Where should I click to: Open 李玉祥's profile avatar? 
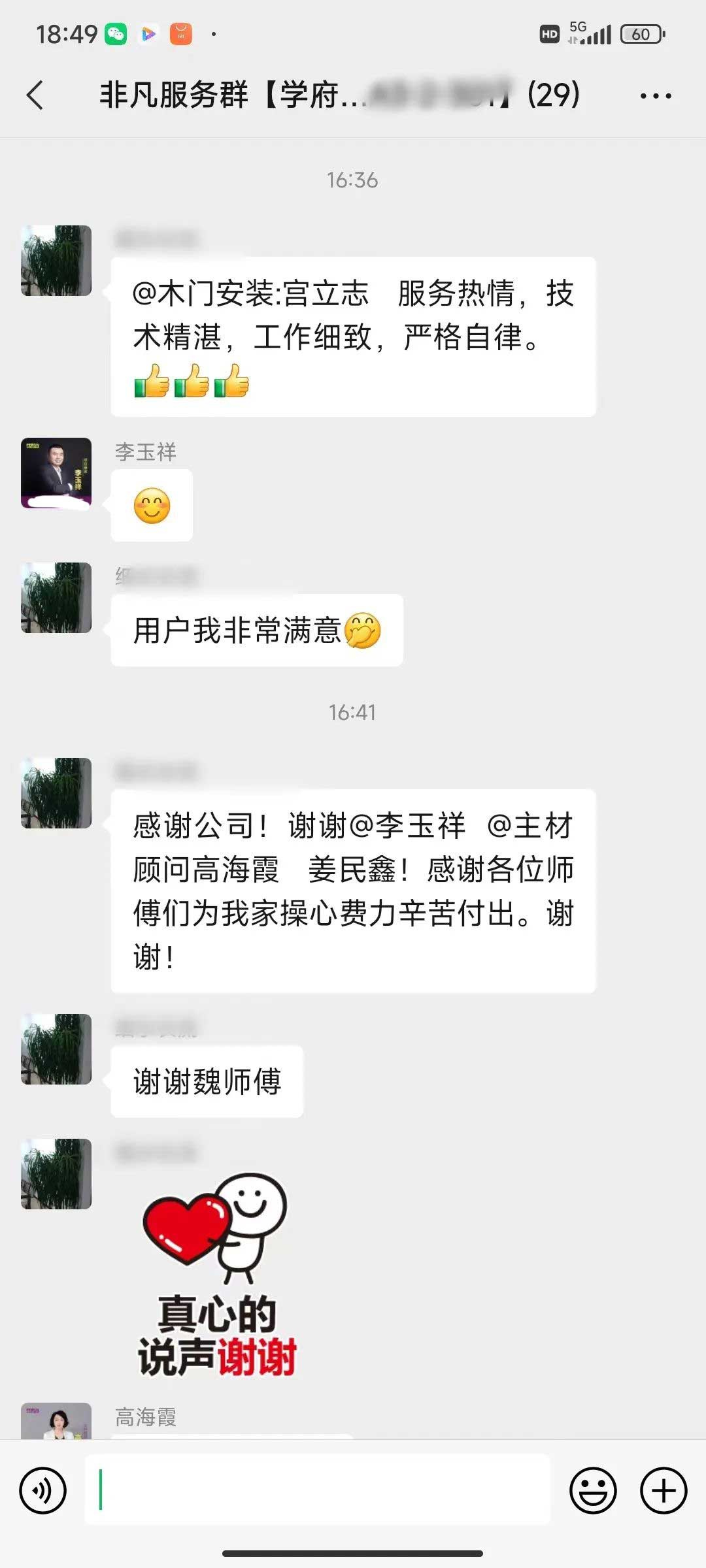56,473
